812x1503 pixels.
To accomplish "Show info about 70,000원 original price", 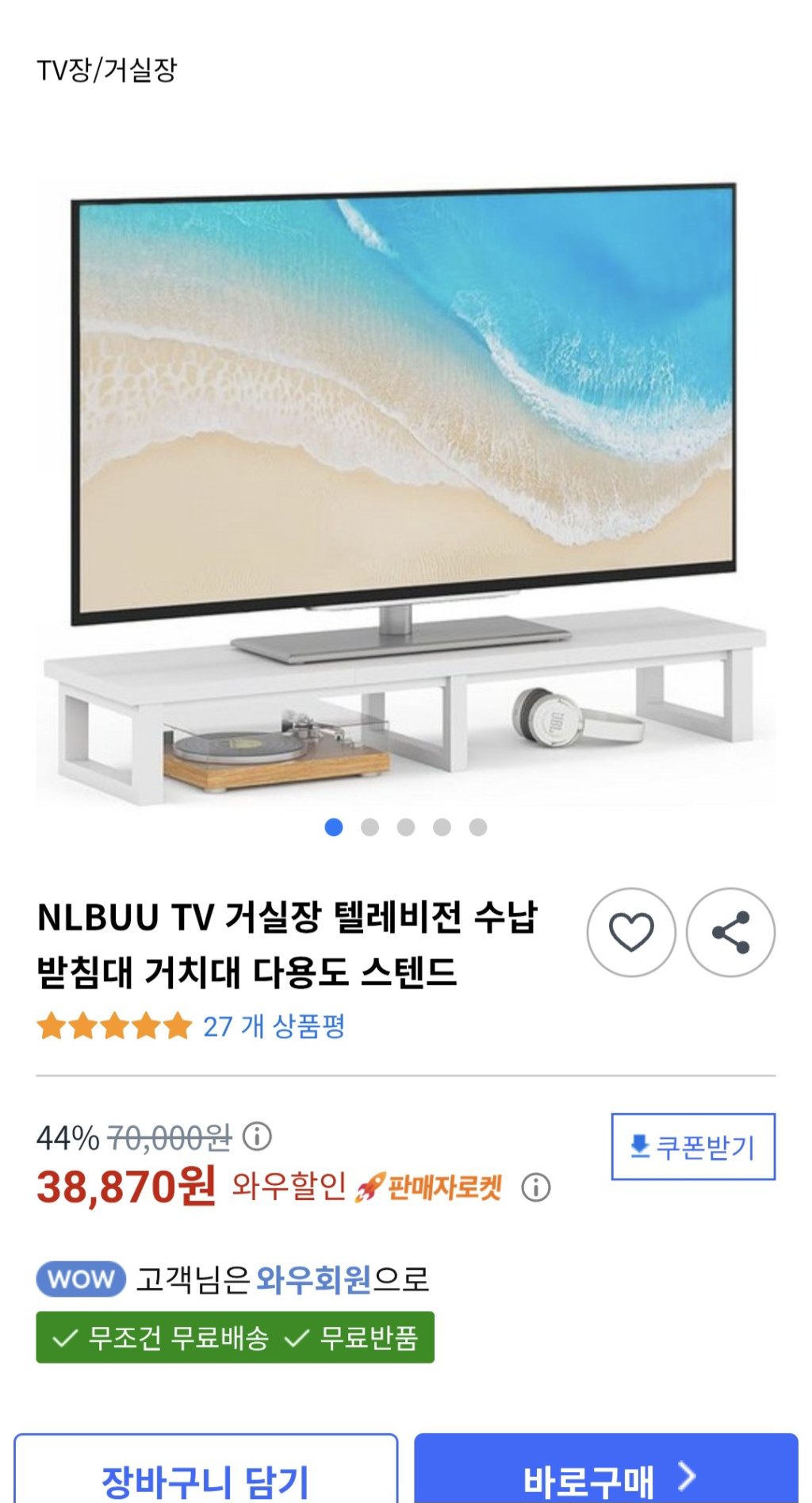I will click(x=257, y=1137).
